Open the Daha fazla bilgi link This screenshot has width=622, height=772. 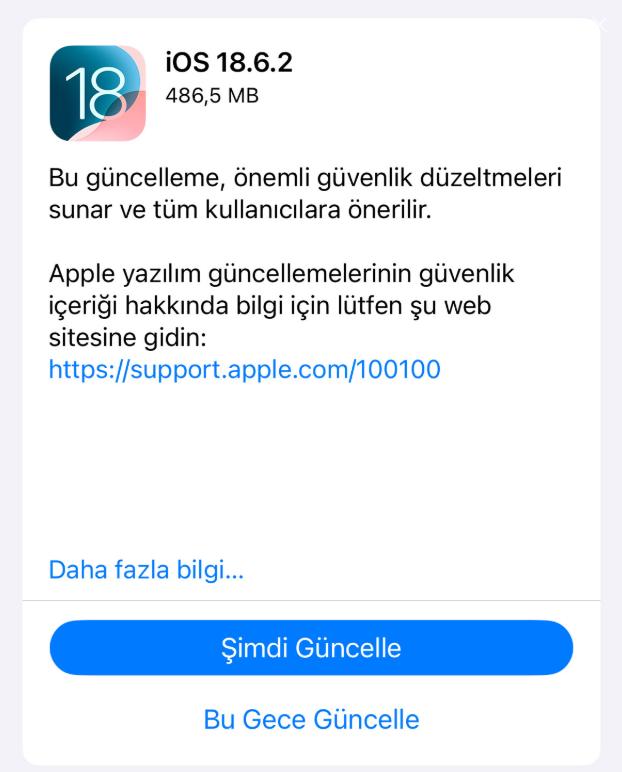tap(146, 570)
